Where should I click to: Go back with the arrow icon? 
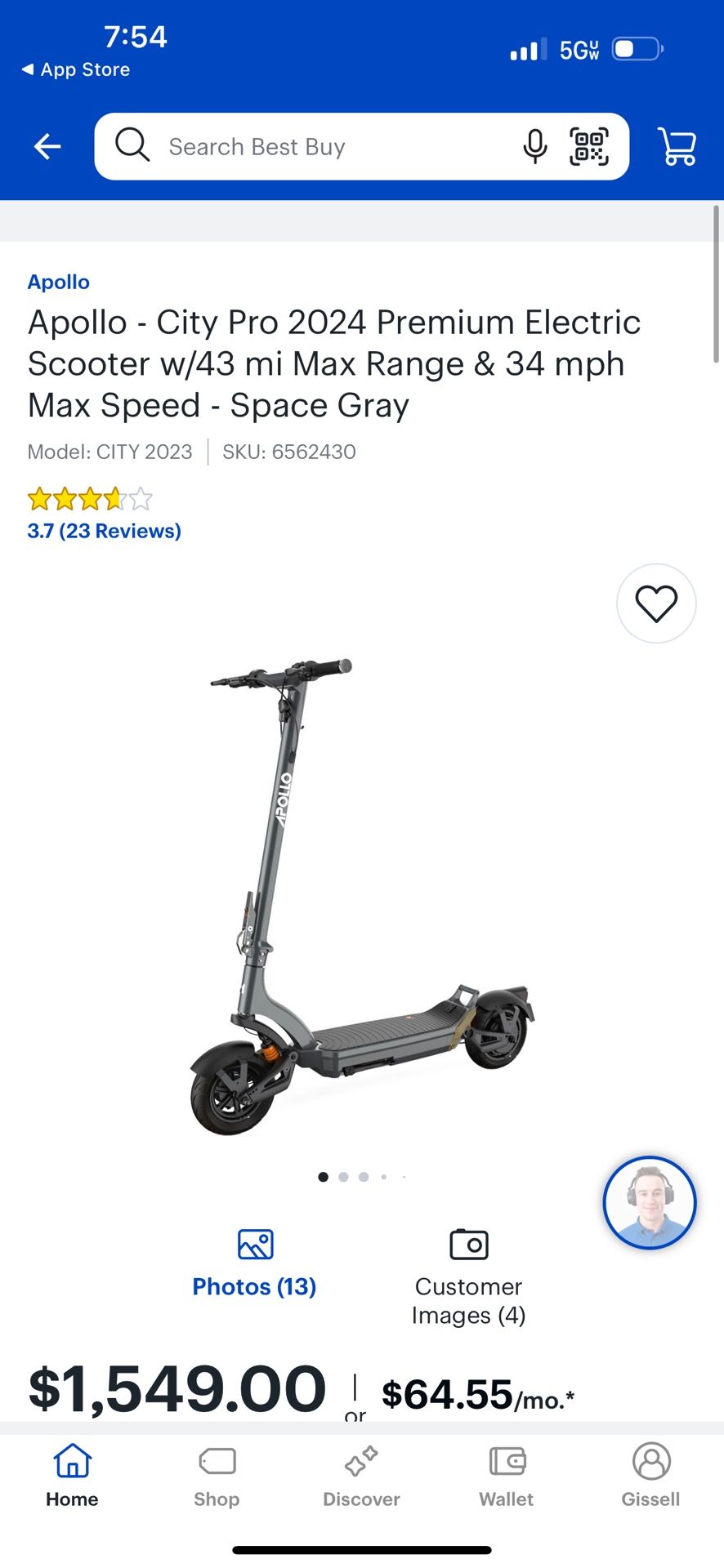pyautogui.click(x=47, y=147)
